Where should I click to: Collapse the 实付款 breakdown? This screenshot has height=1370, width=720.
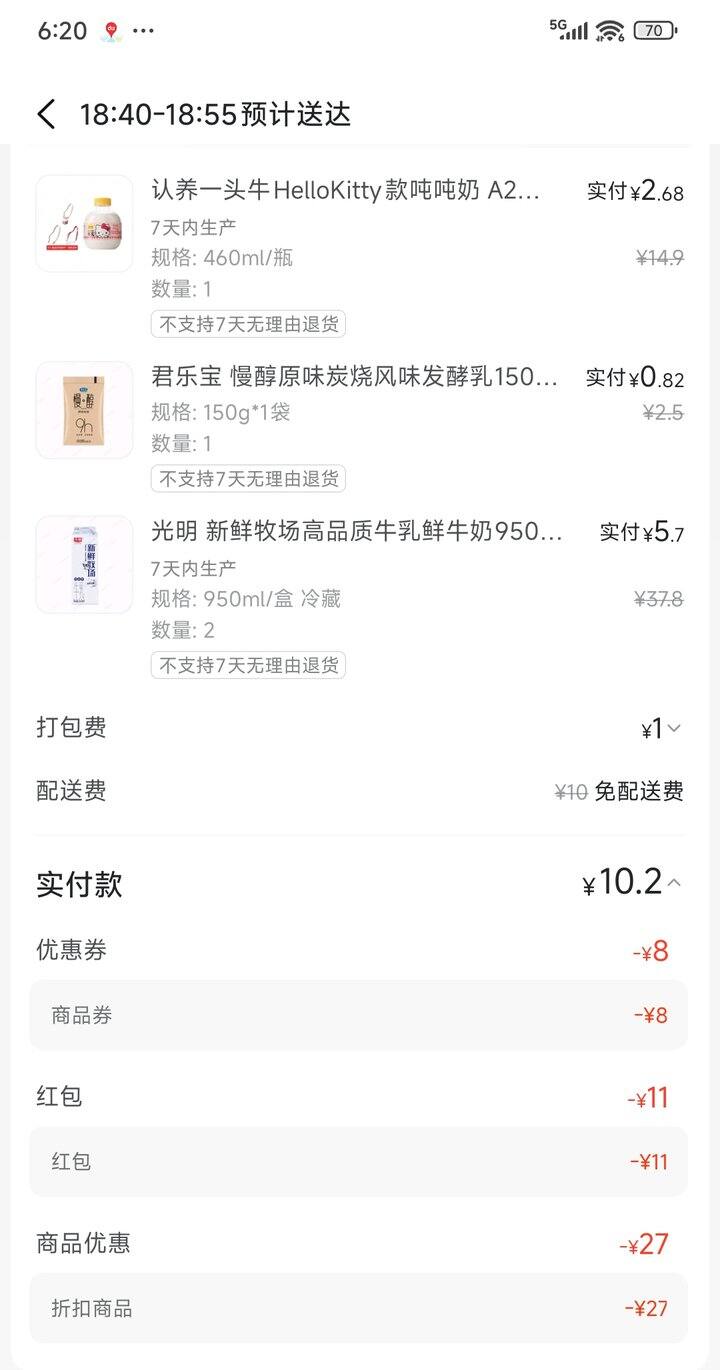675,882
